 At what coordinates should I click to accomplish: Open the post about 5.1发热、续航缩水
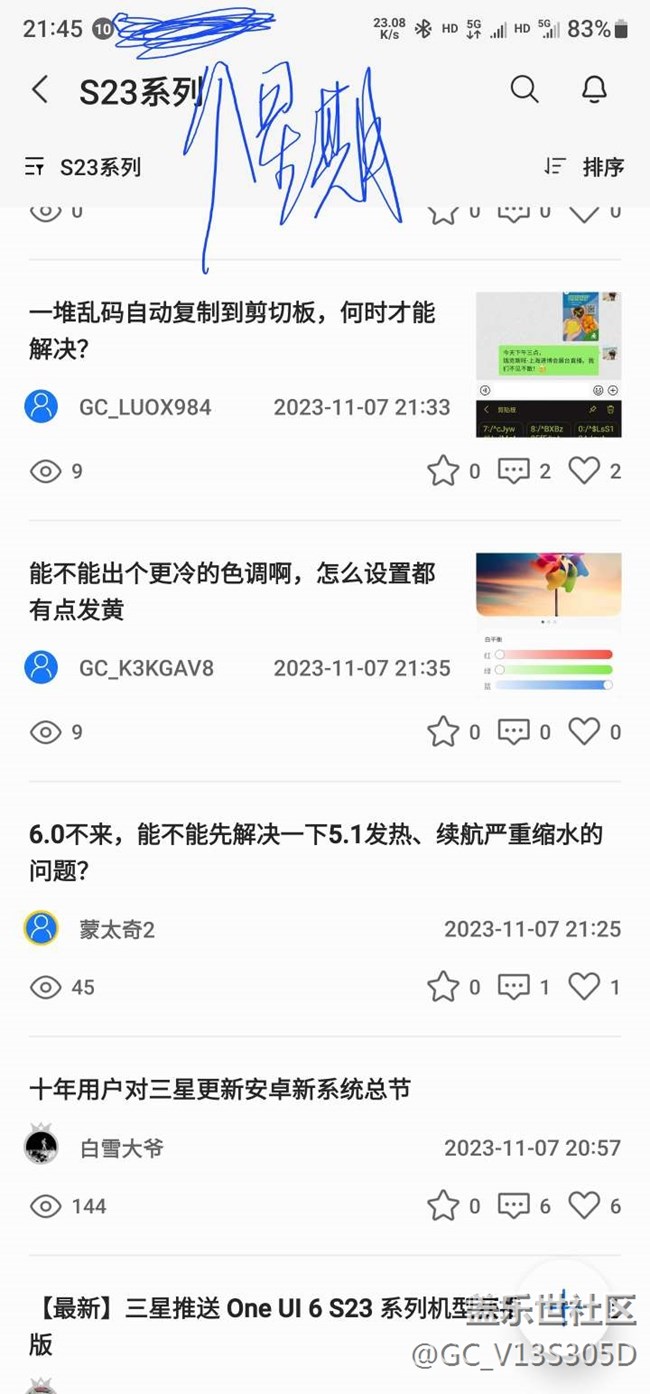pos(316,852)
